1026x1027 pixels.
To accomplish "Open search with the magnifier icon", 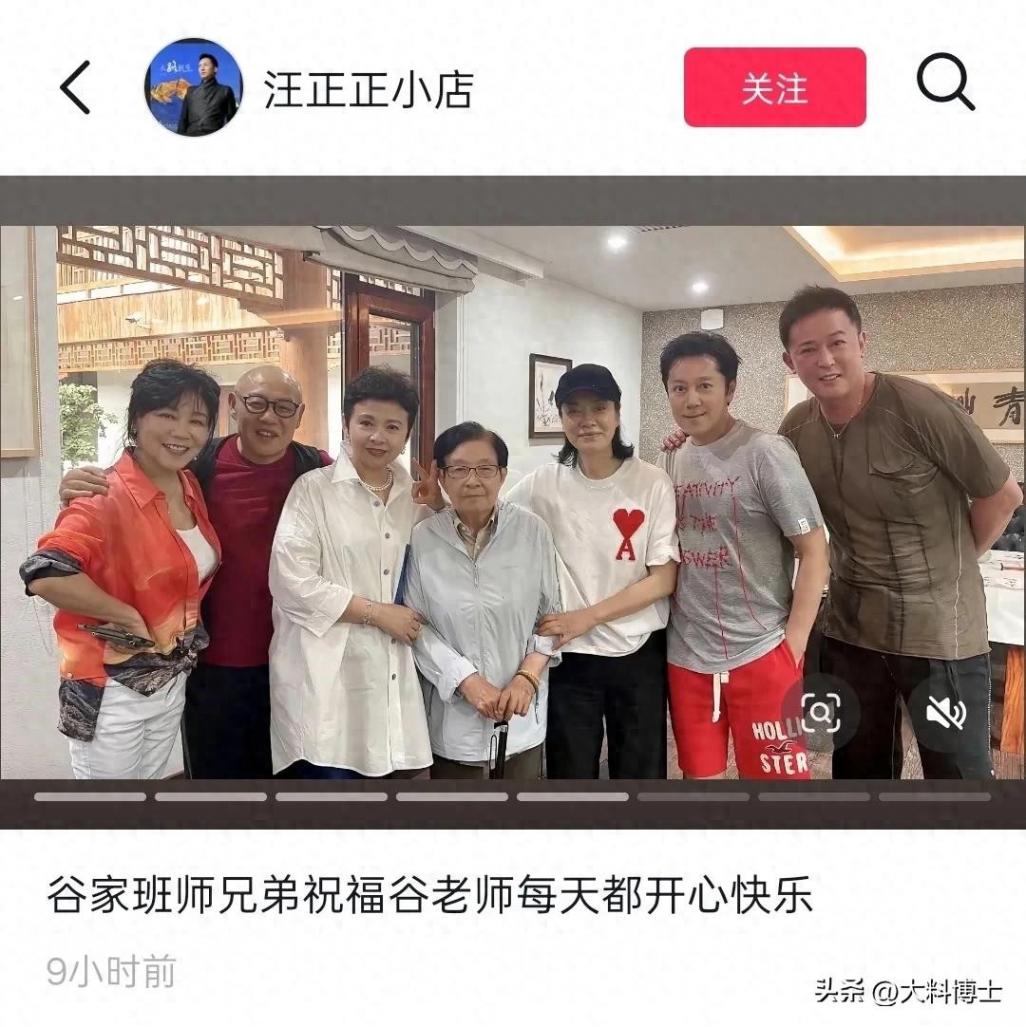I will 945,83.
